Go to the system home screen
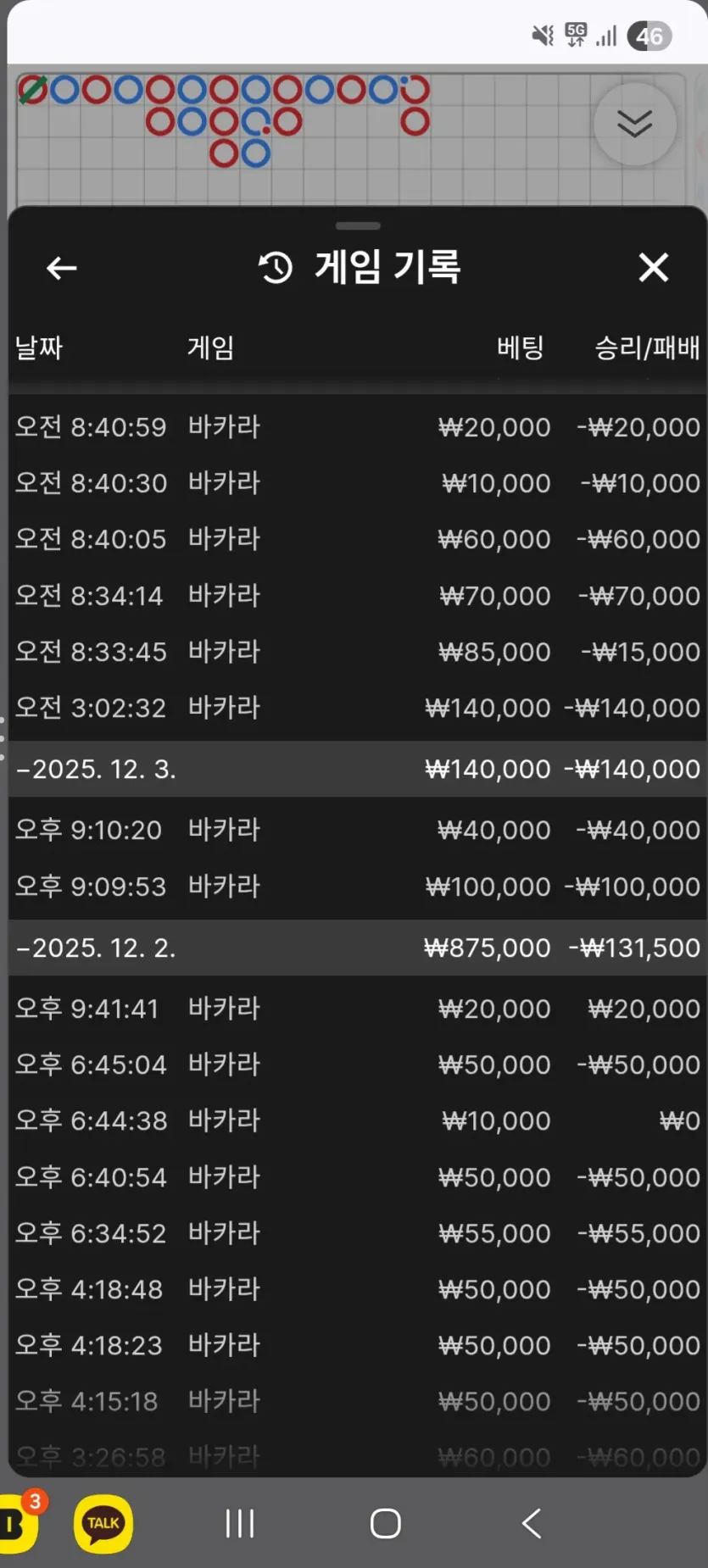Image resolution: width=708 pixels, height=1568 pixels. coord(385,1523)
